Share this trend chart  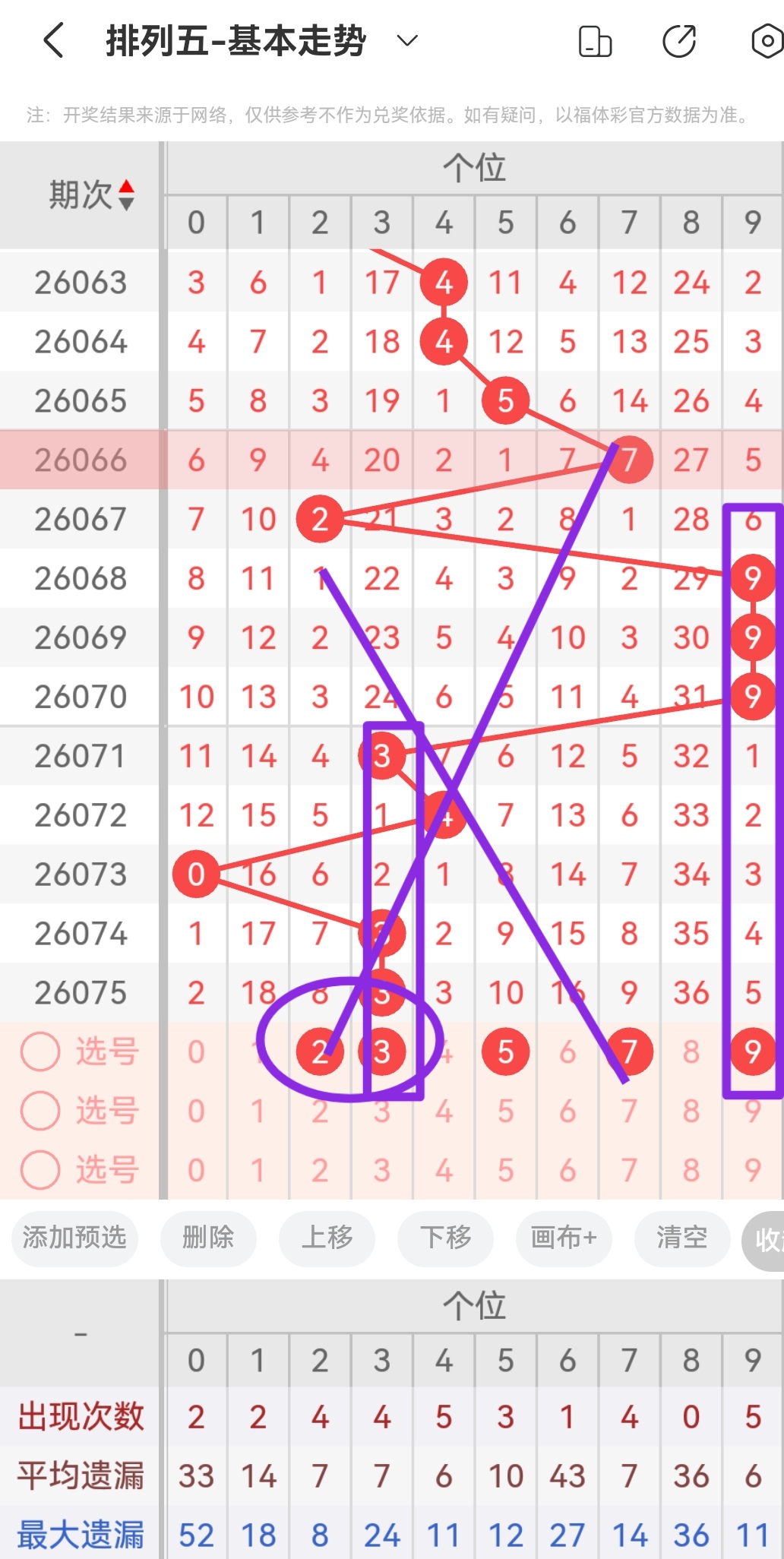pyautogui.click(x=679, y=41)
